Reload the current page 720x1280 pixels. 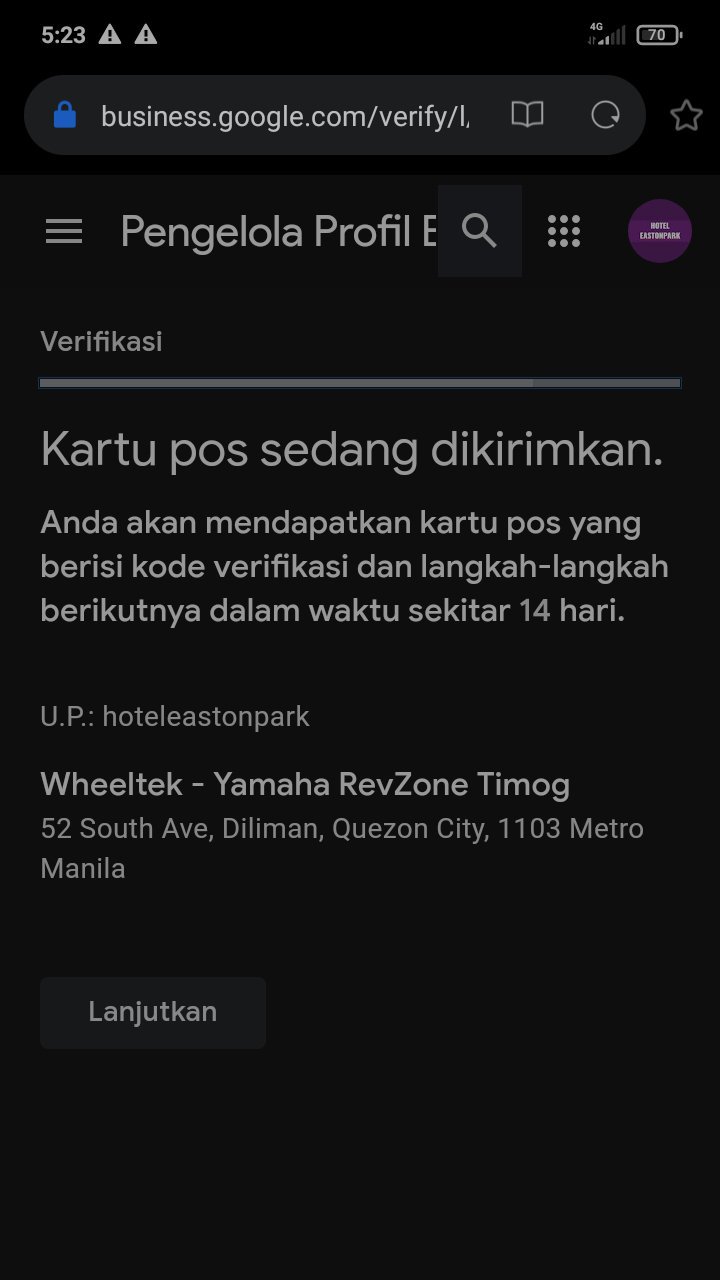click(606, 115)
